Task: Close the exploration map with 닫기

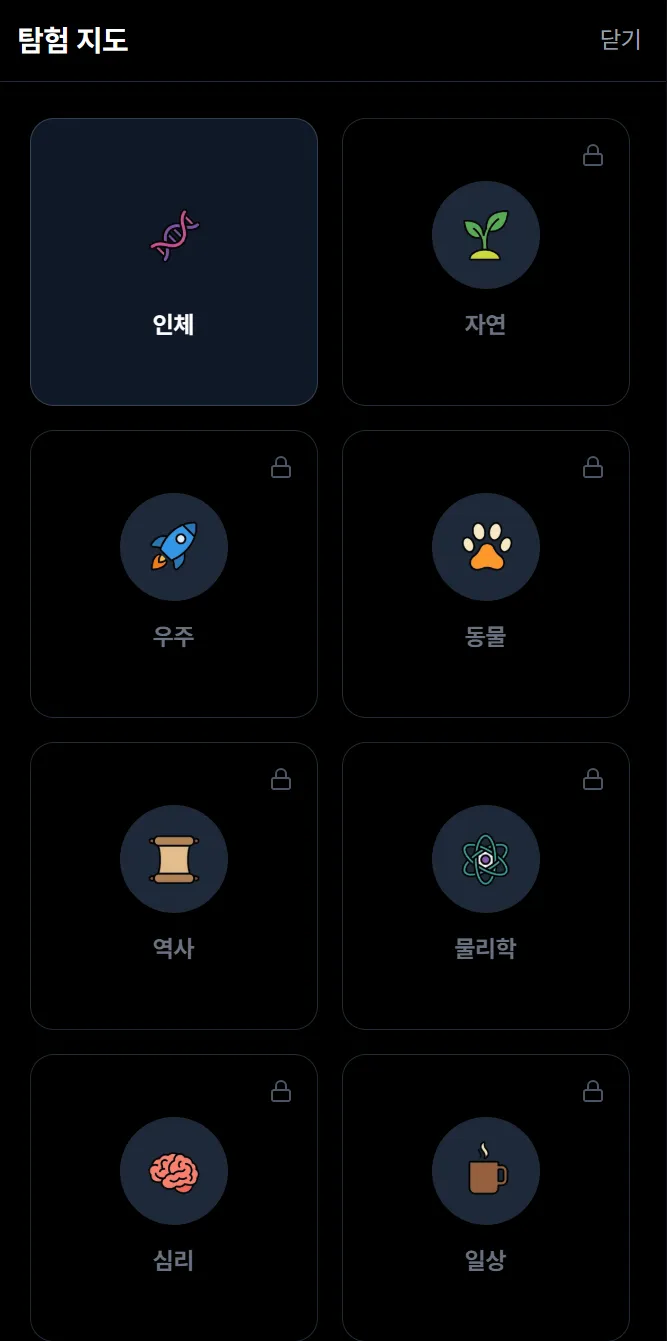Action: coord(620,40)
